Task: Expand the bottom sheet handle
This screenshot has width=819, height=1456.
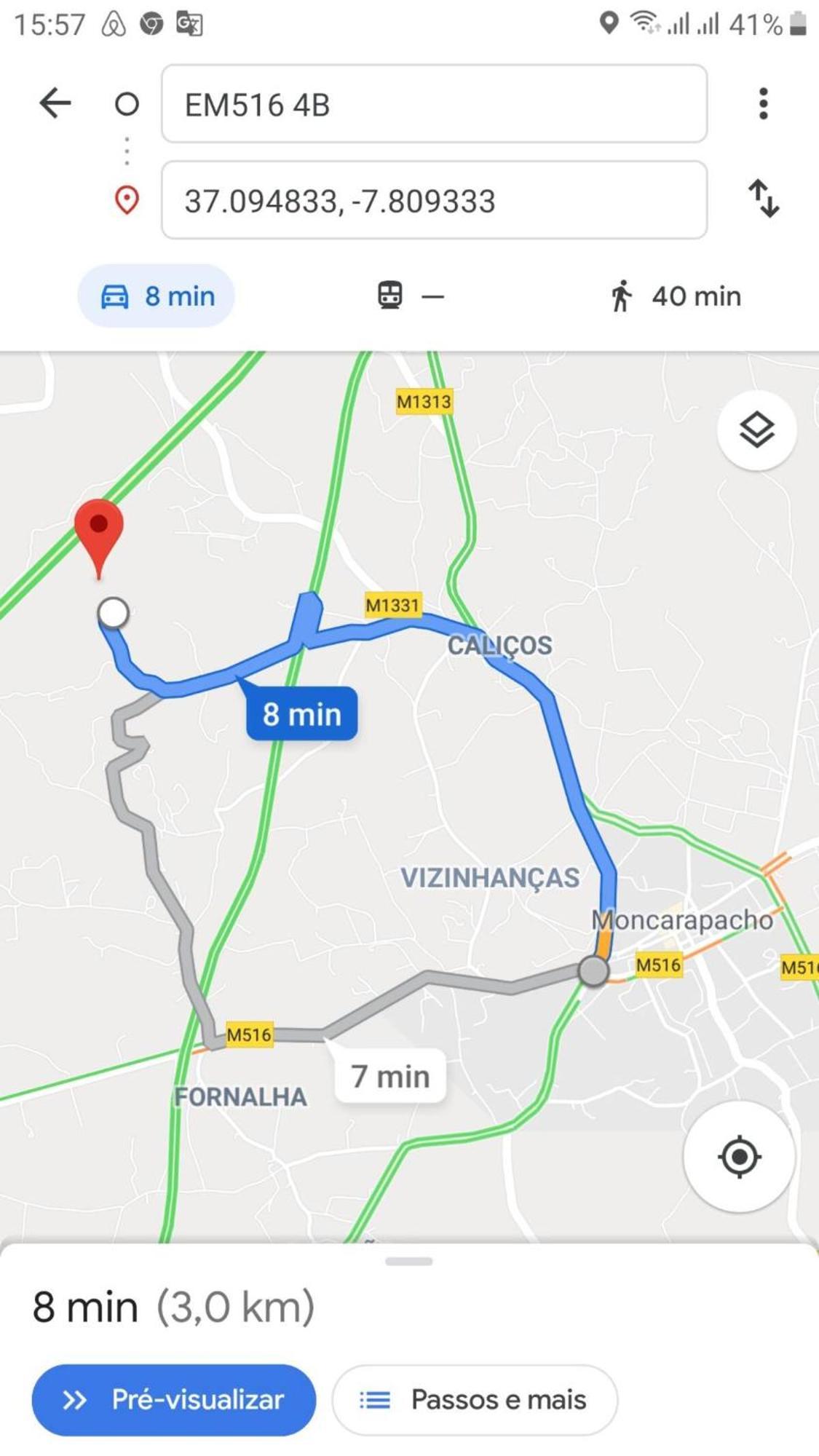Action: (x=409, y=1261)
